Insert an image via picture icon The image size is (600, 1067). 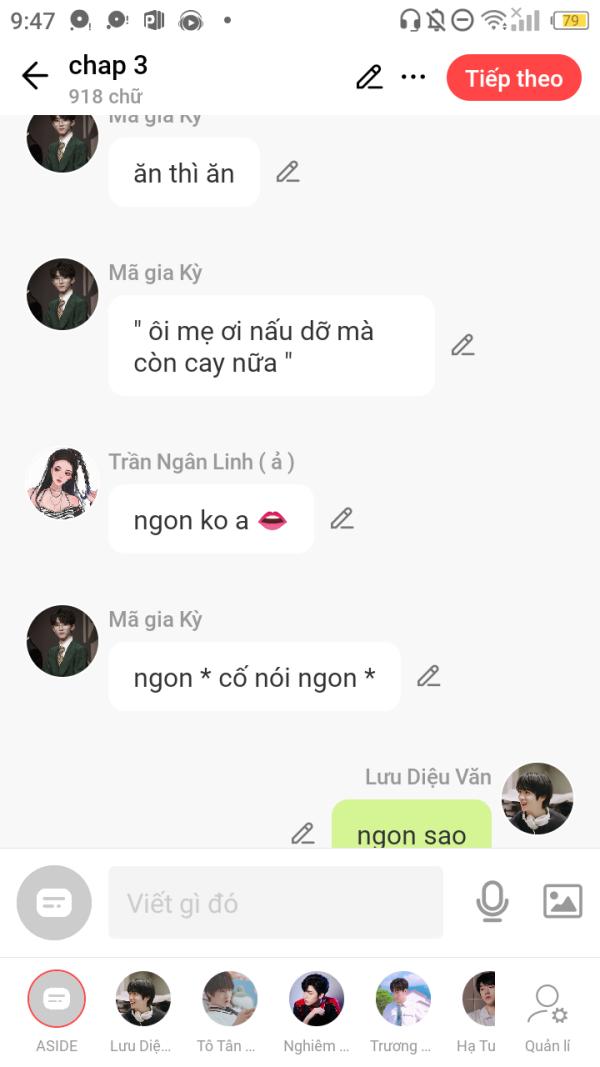pyautogui.click(x=563, y=901)
